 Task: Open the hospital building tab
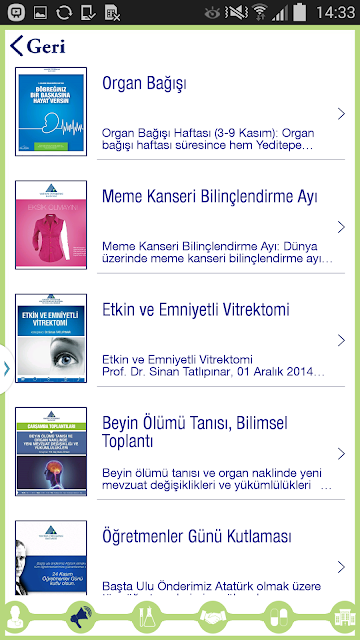click(343, 617)
